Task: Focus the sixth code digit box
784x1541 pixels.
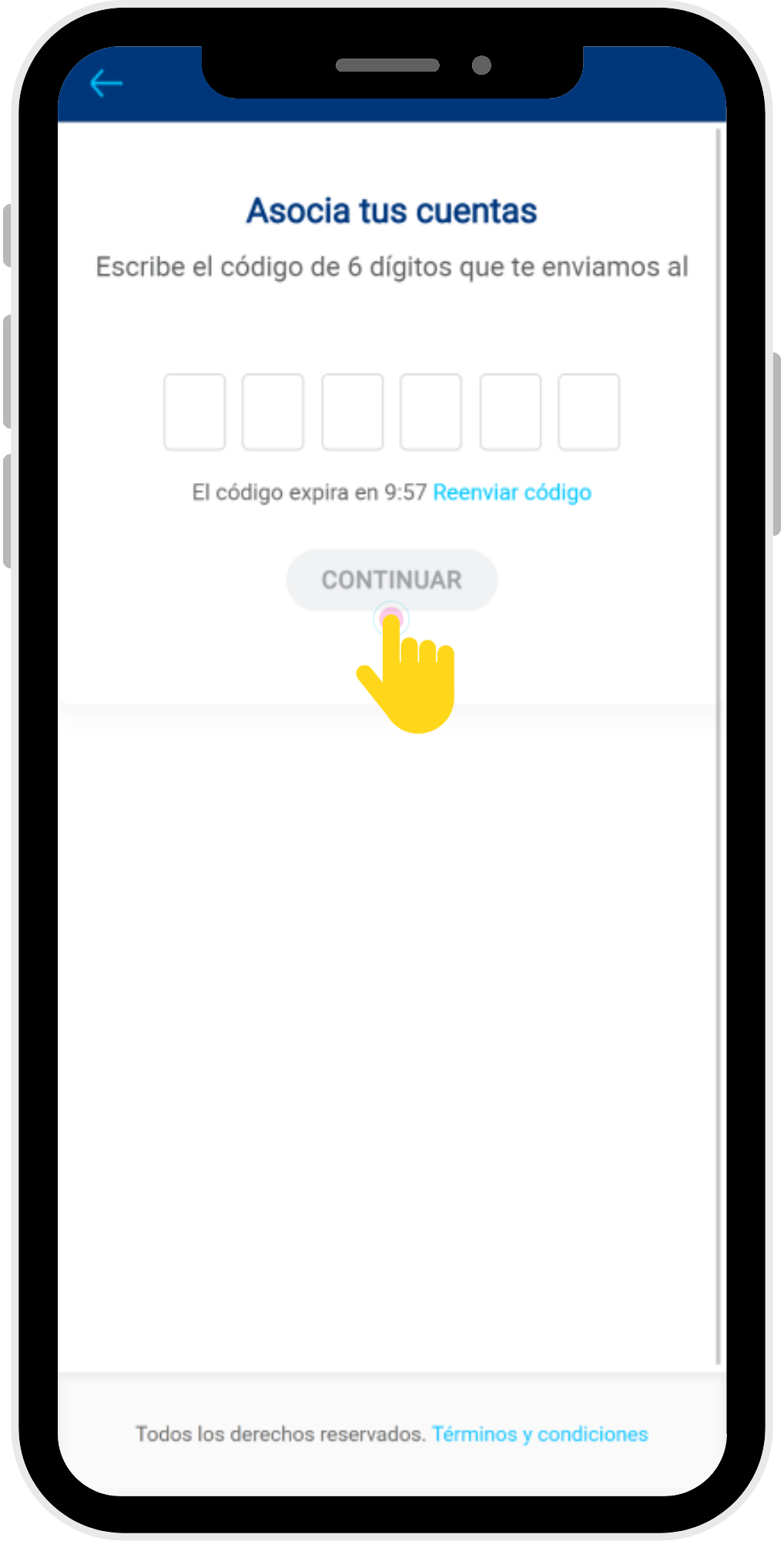Action: click(588, 412)
